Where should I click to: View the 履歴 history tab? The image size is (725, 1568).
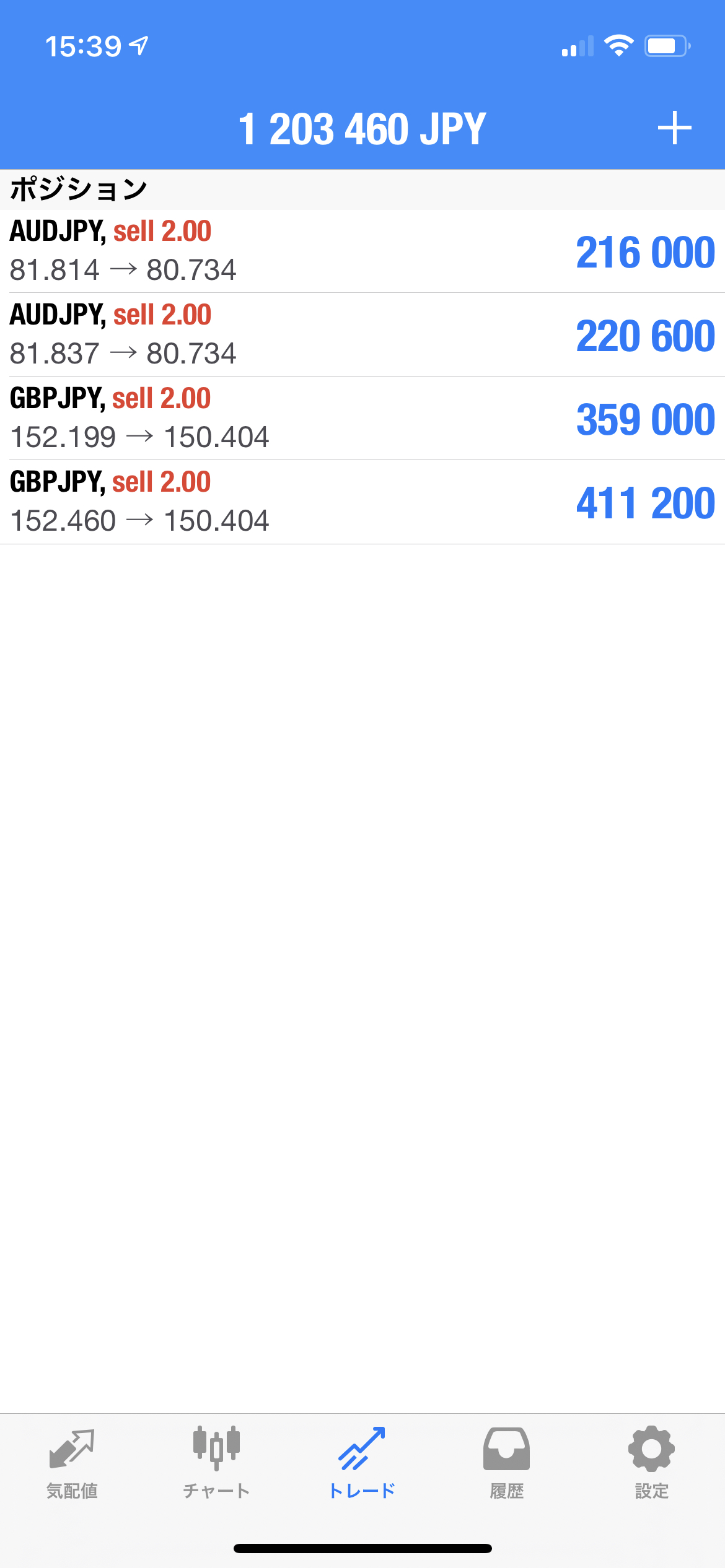506,1463
